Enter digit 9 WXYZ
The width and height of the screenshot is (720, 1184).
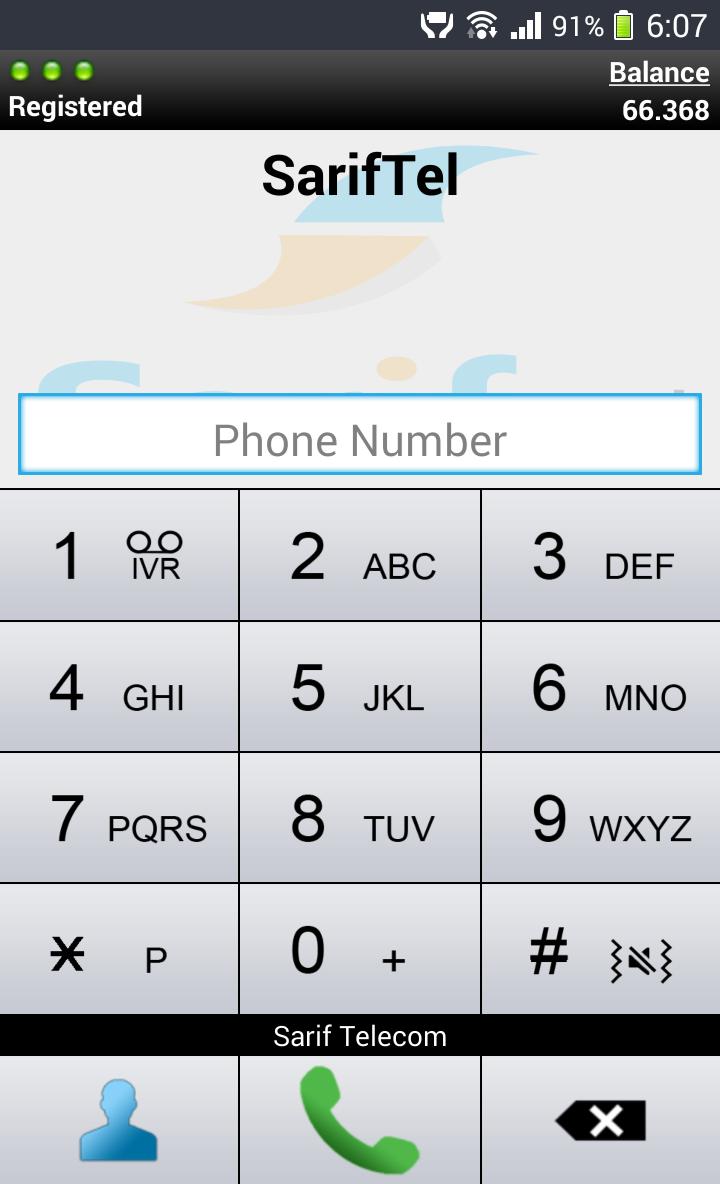coord(601,818)
